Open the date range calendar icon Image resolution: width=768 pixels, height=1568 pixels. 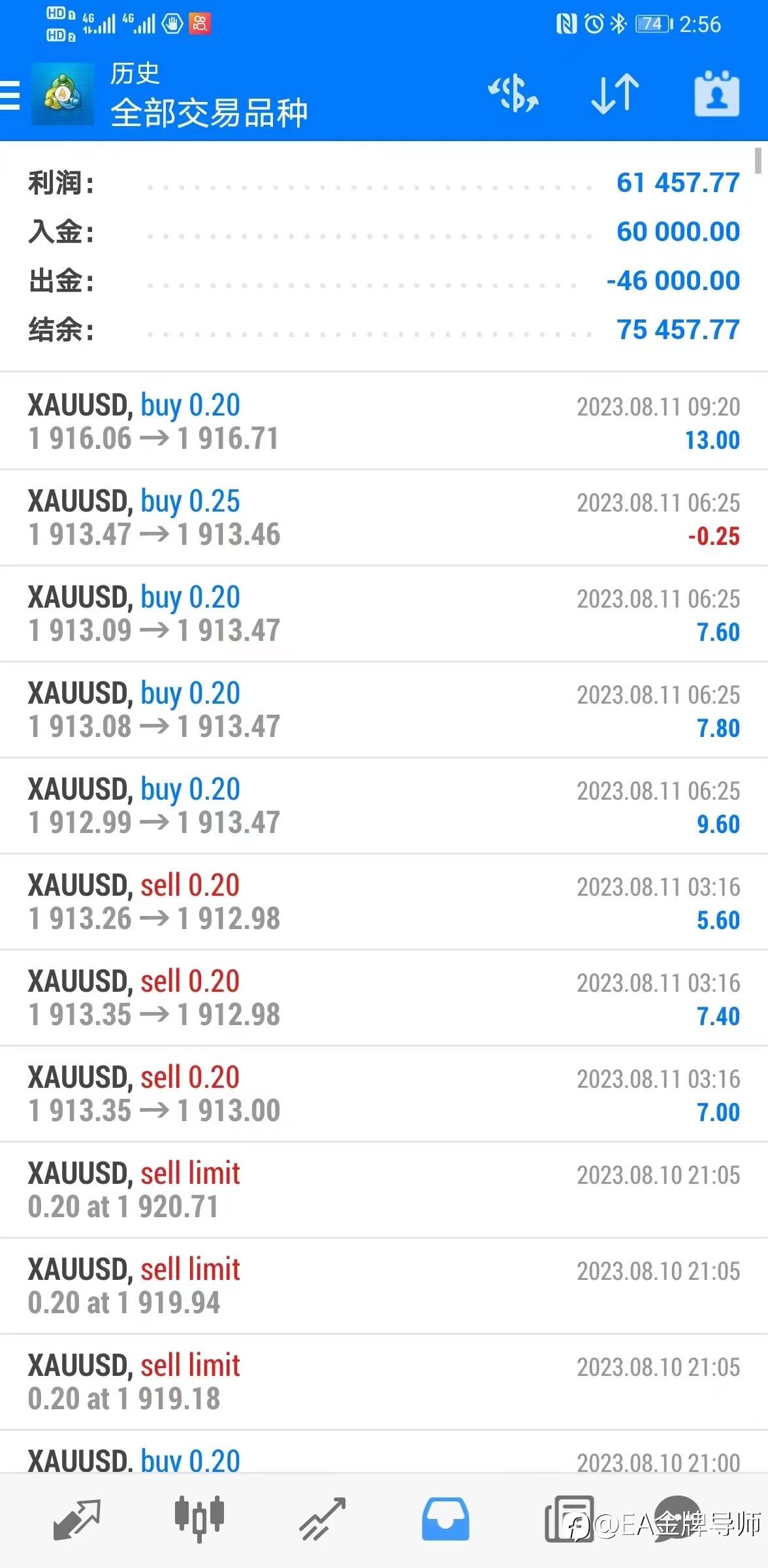[x=716, y=94]
